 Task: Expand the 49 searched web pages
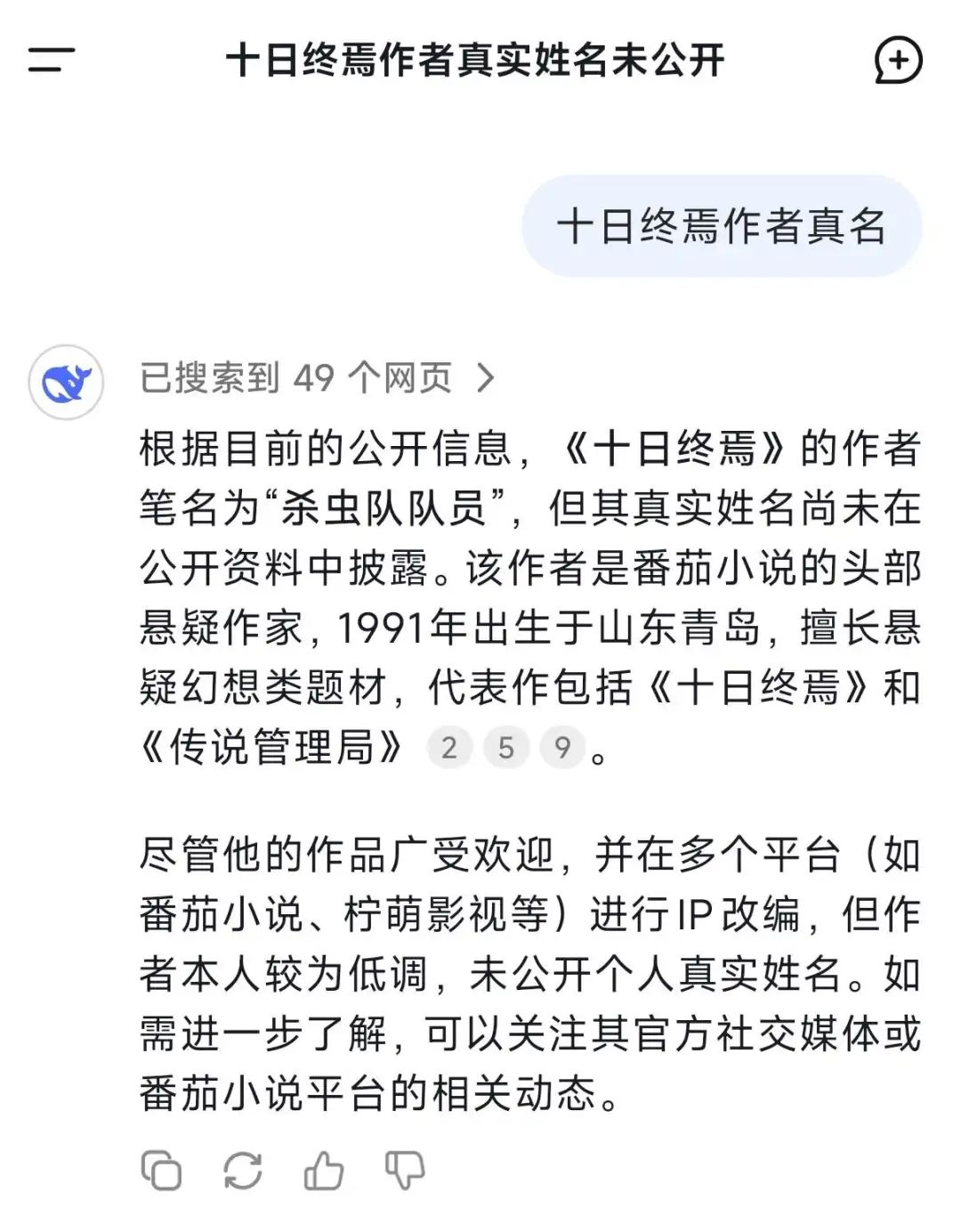(318, 378)
